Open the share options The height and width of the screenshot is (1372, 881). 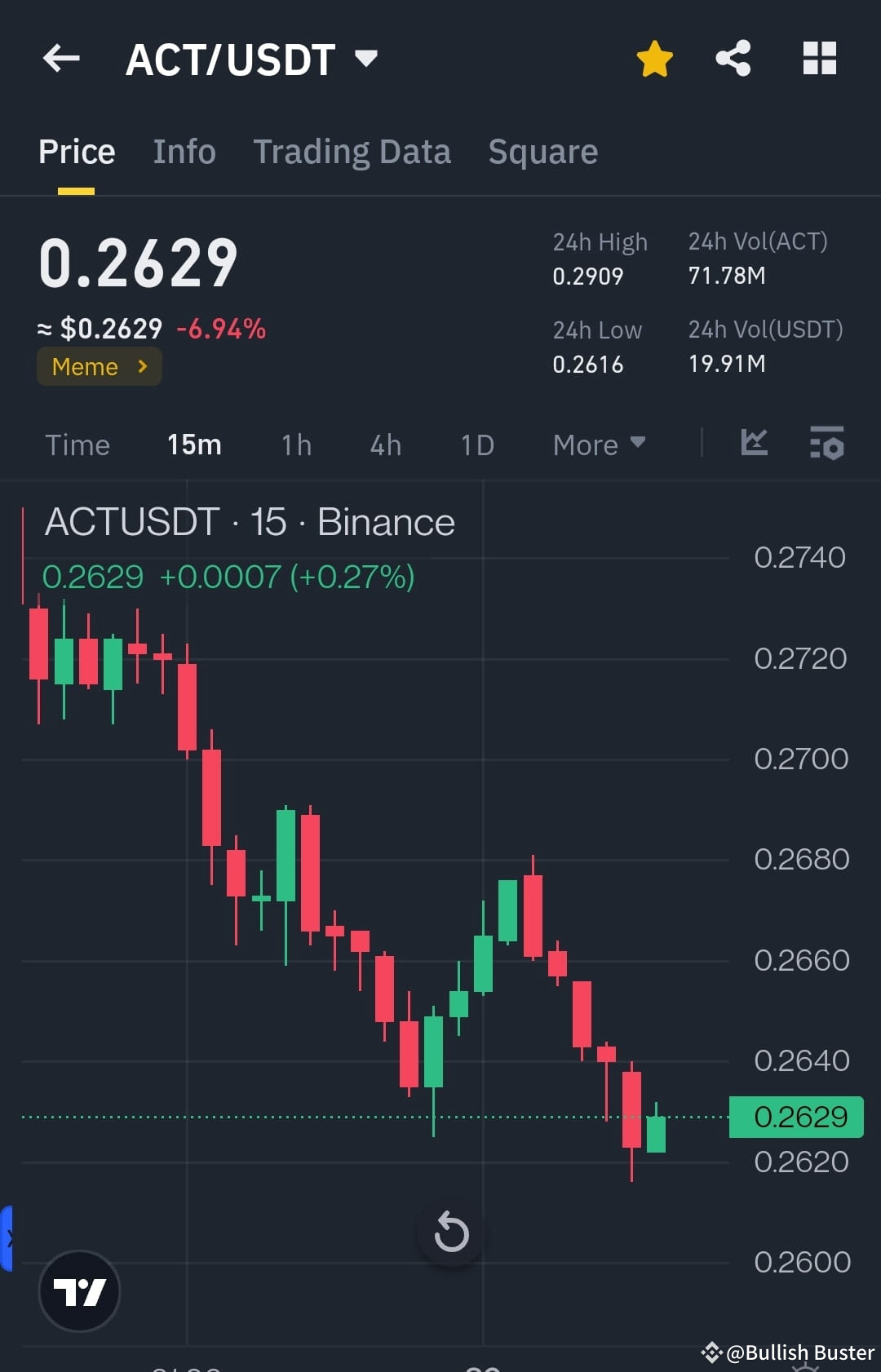pos(733,57)
